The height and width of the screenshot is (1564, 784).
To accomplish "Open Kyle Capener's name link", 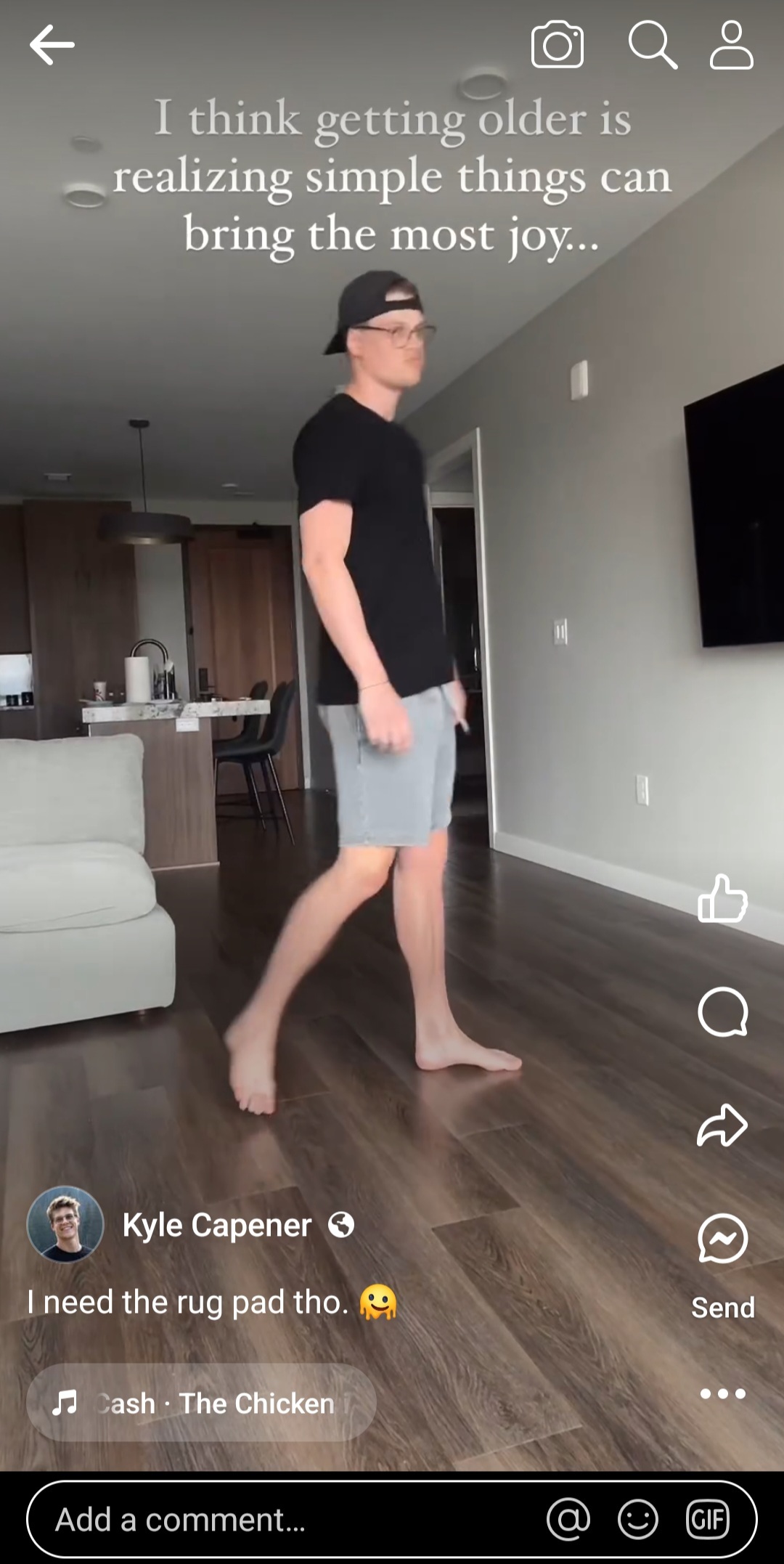I will 216,1226.
